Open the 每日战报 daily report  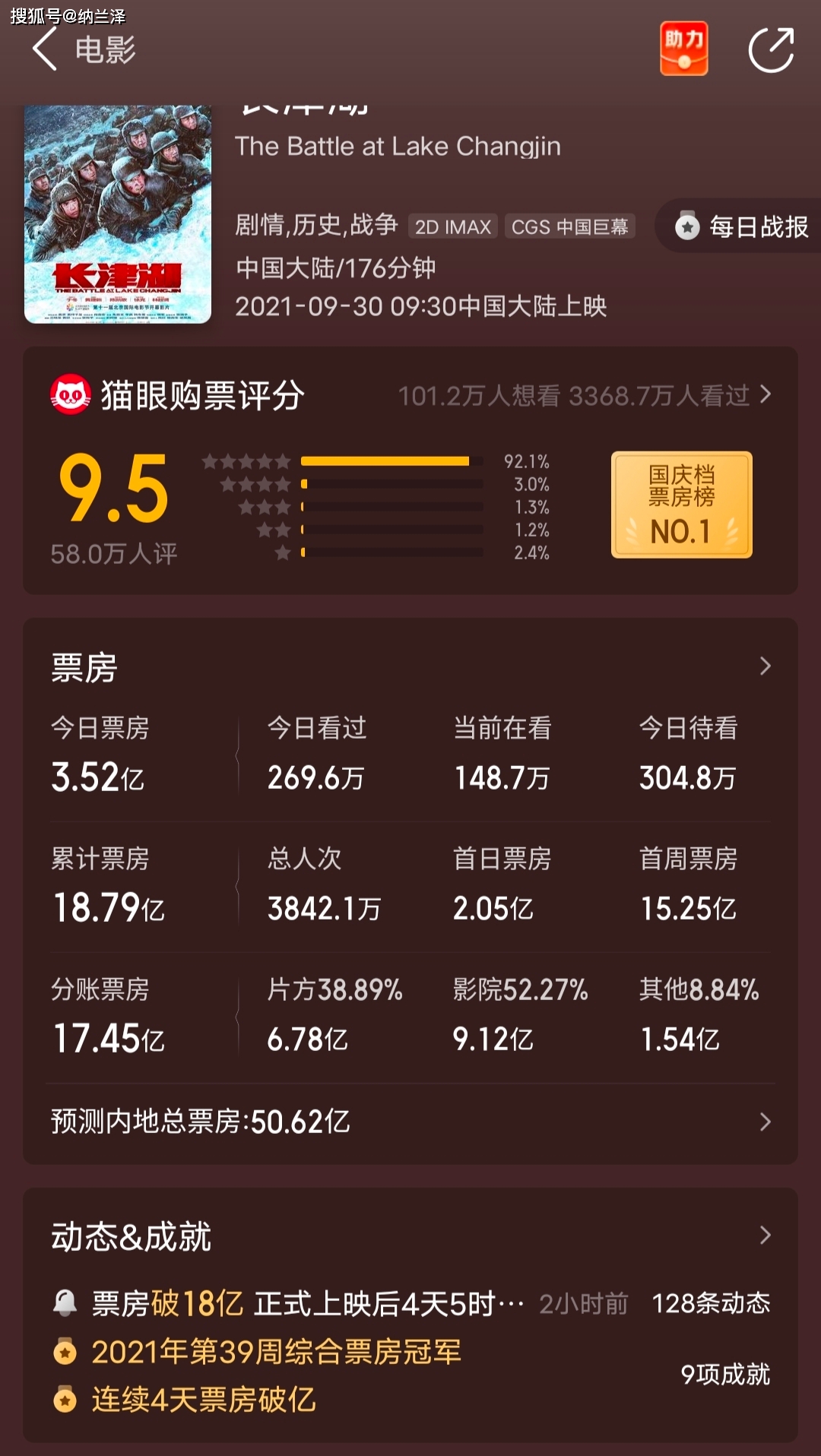(740, 226)
